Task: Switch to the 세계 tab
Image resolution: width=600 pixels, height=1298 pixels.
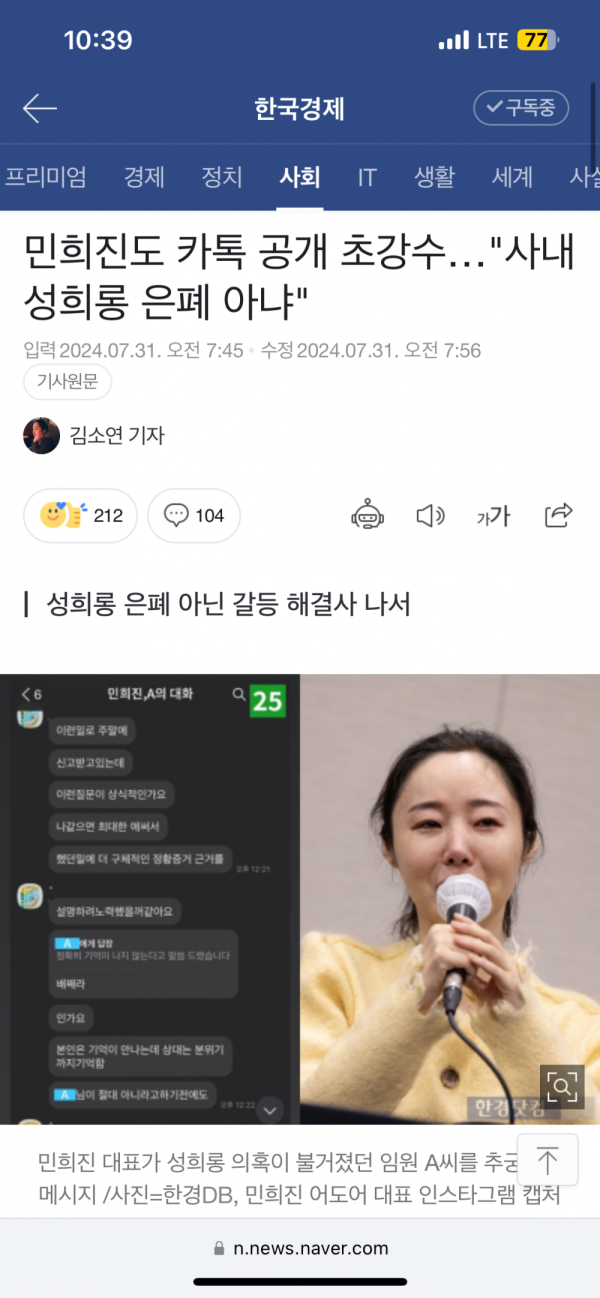Action: click(512, 177)
